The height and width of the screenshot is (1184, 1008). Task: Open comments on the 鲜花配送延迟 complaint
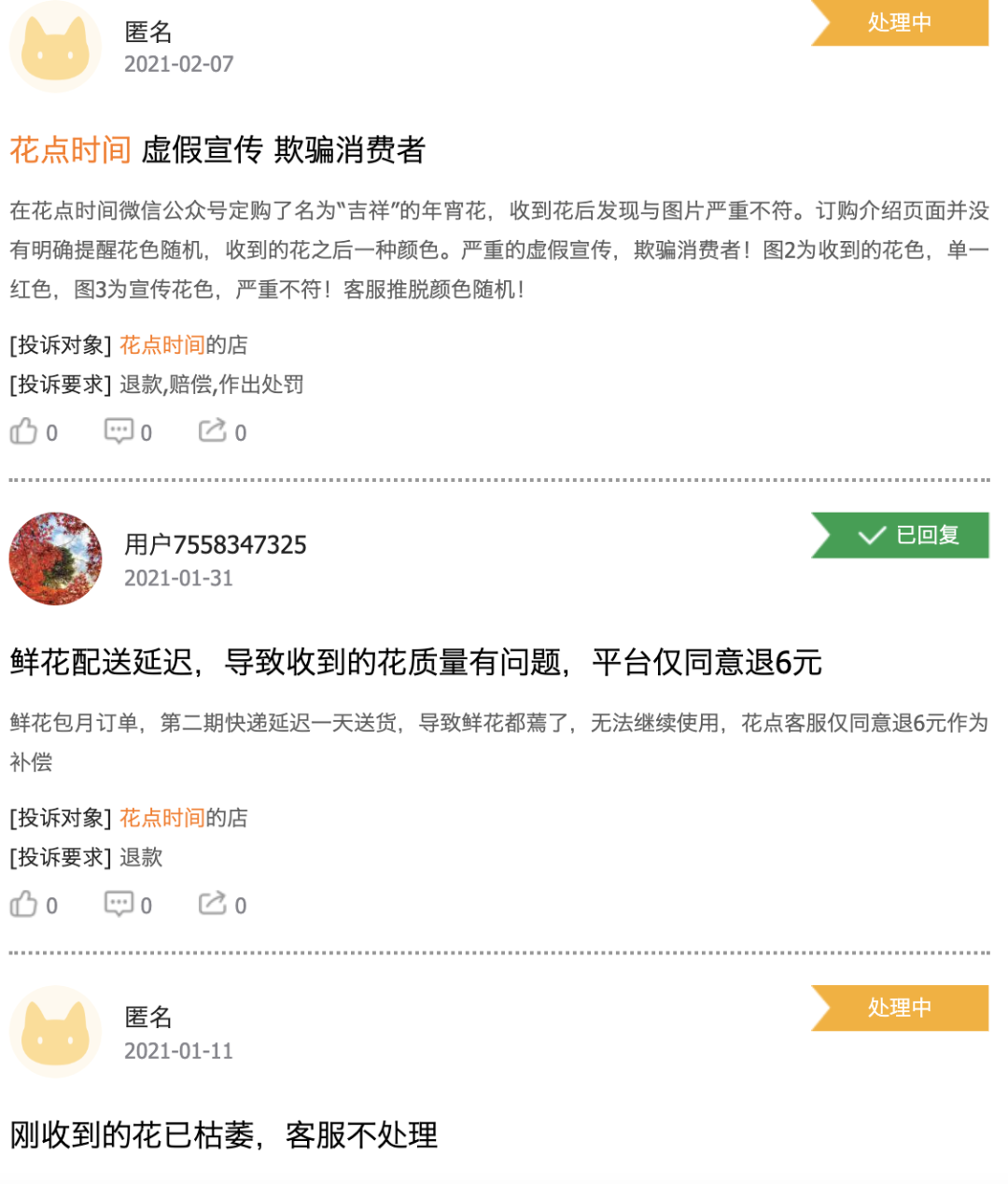128,904
